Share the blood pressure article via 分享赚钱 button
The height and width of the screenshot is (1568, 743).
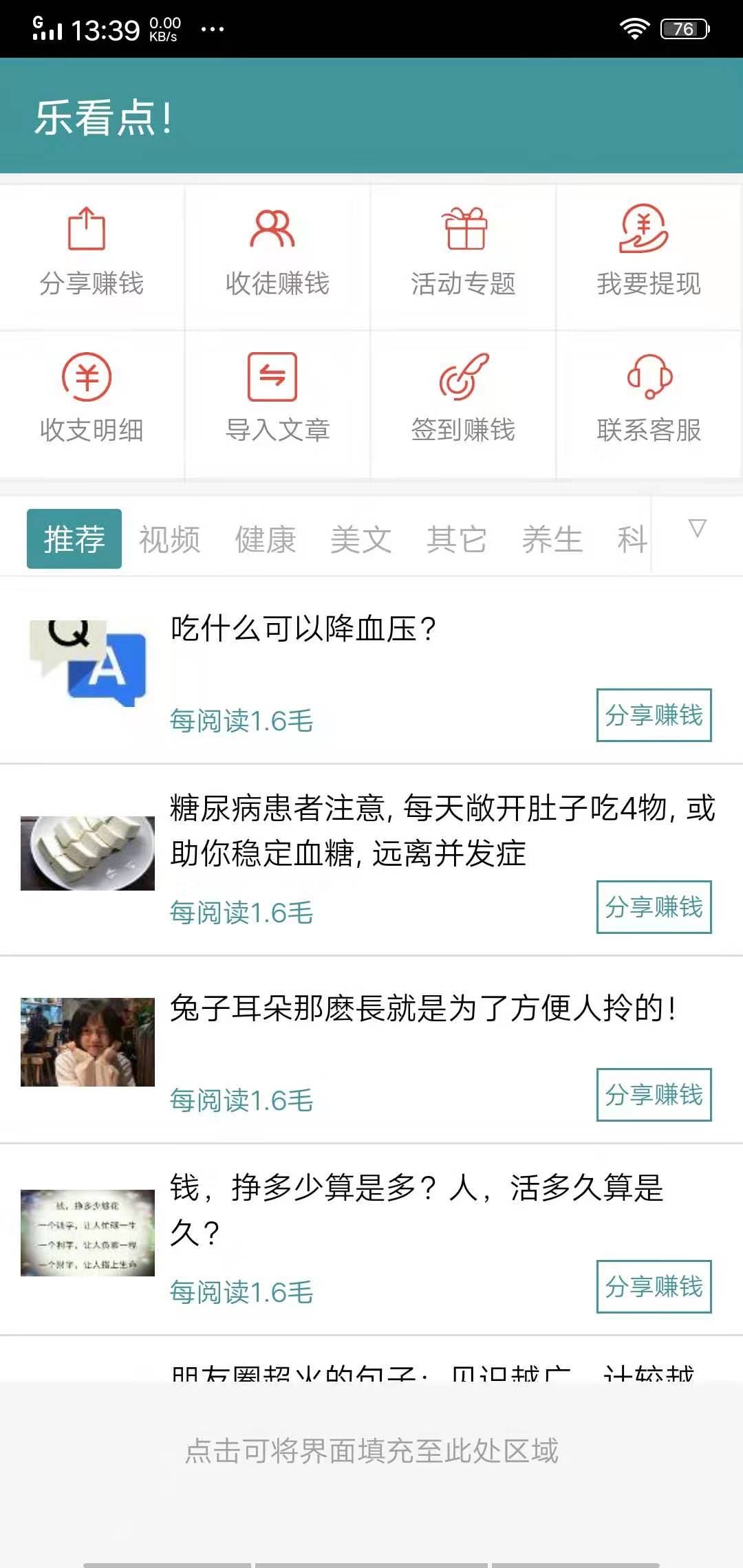coord(654,715)
